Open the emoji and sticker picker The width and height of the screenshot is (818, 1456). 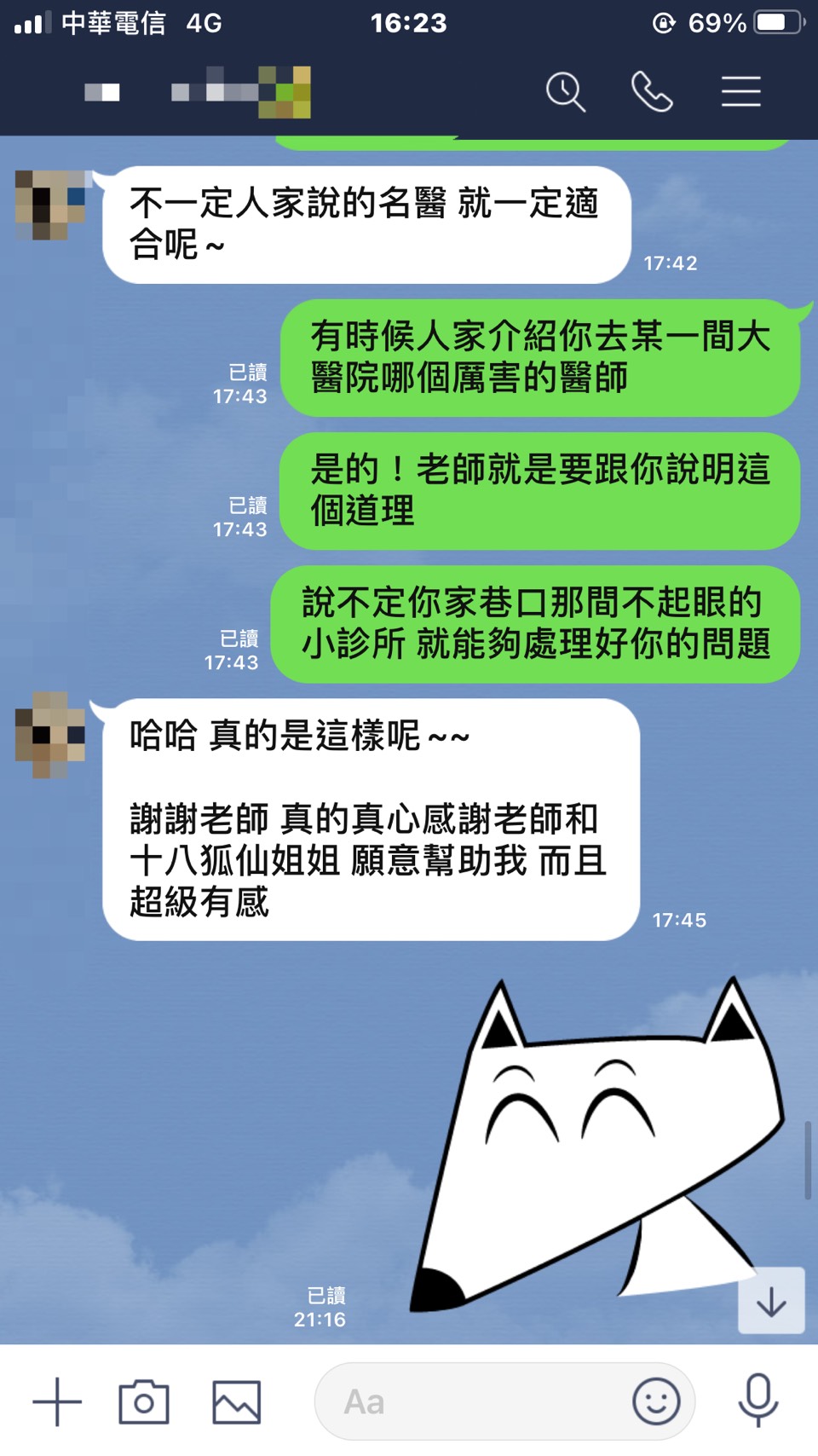click(x=656, y=1401)
